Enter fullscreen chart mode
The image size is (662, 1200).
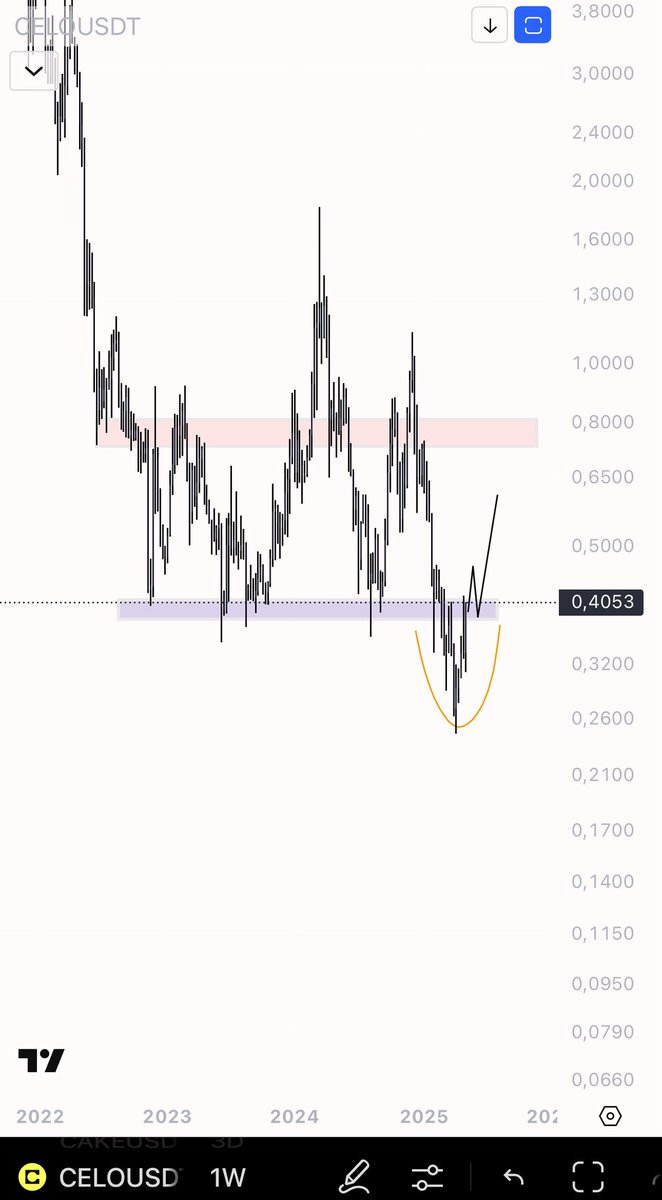(588, 1176)
